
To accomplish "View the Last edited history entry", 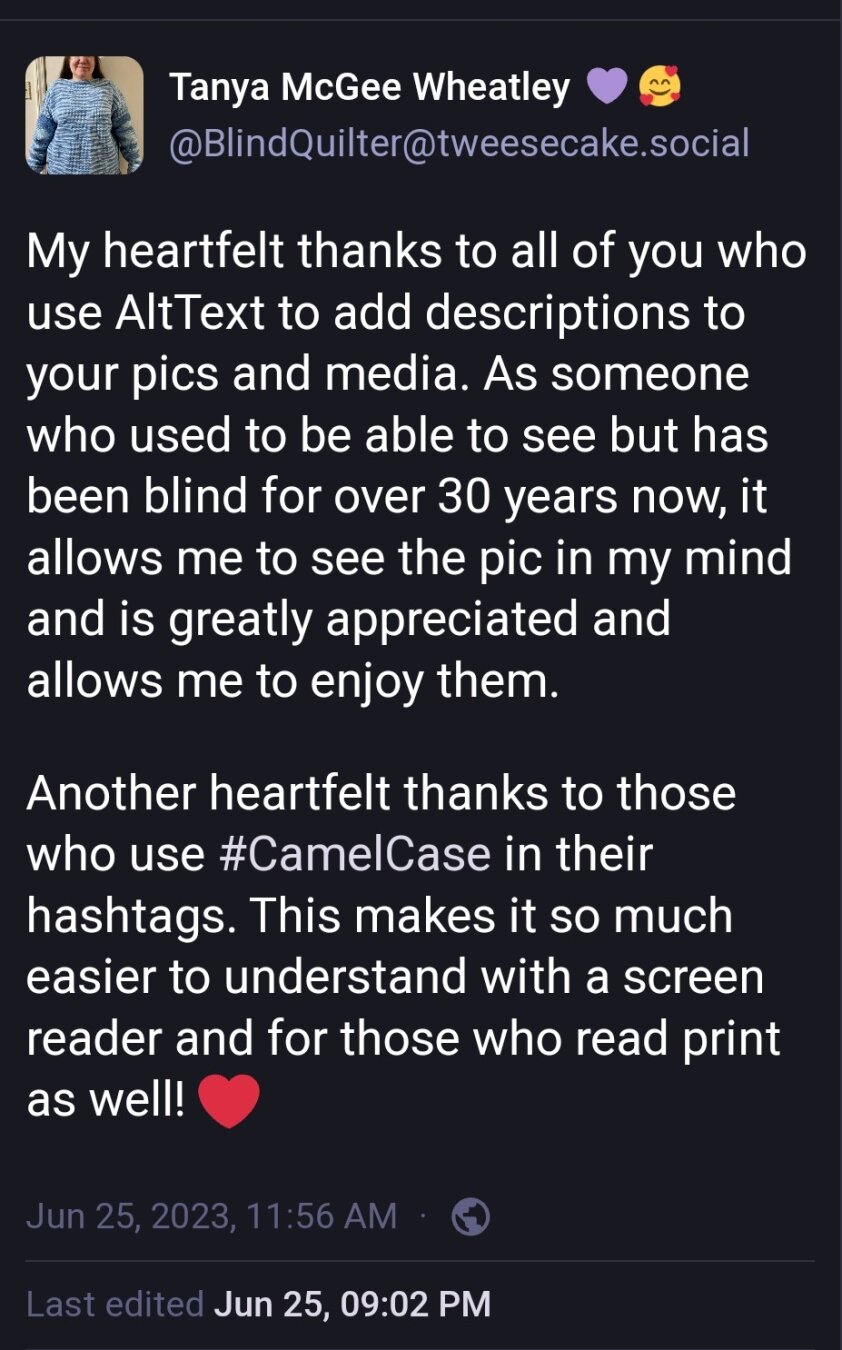I will [258, 1305].
